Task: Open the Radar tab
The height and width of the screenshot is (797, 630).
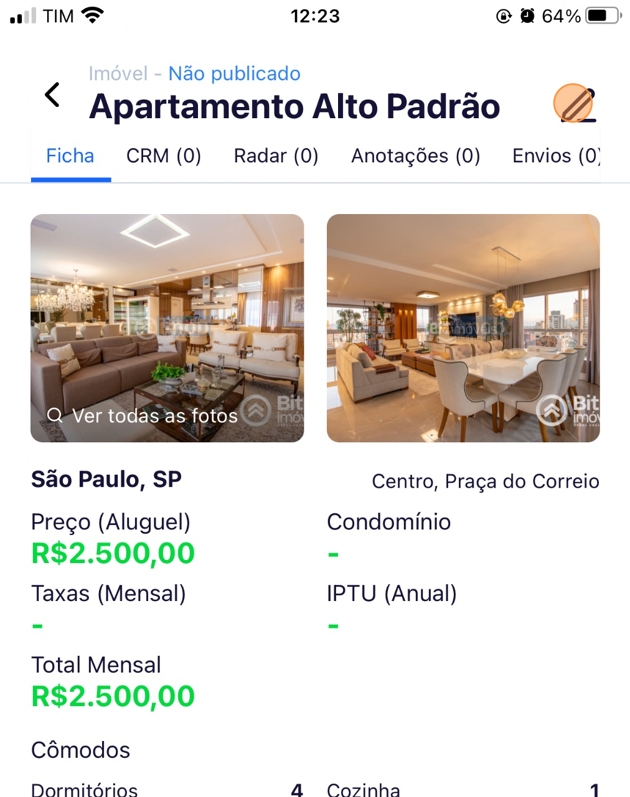Action: pos(276,156)
